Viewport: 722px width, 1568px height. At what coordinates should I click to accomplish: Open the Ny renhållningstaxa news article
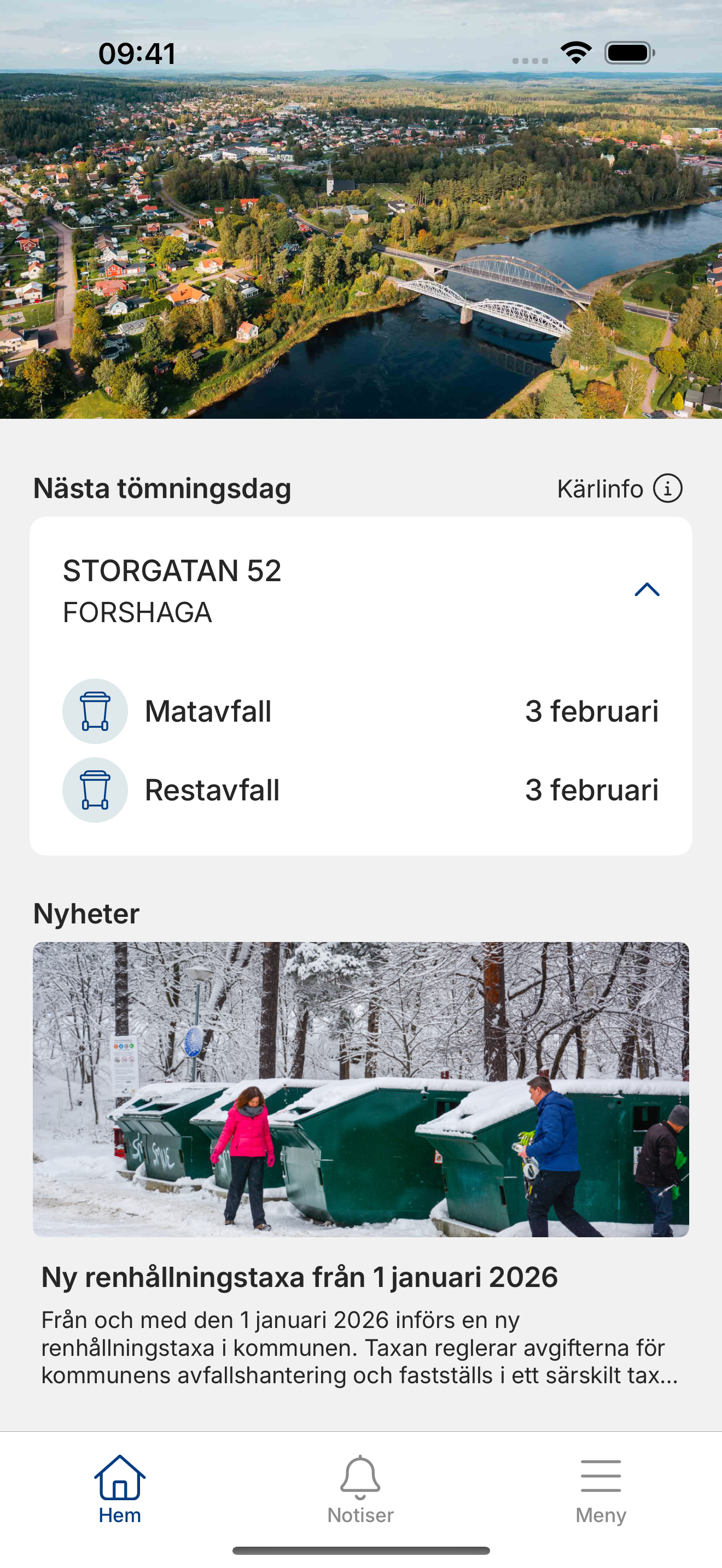coord(360,1164)
